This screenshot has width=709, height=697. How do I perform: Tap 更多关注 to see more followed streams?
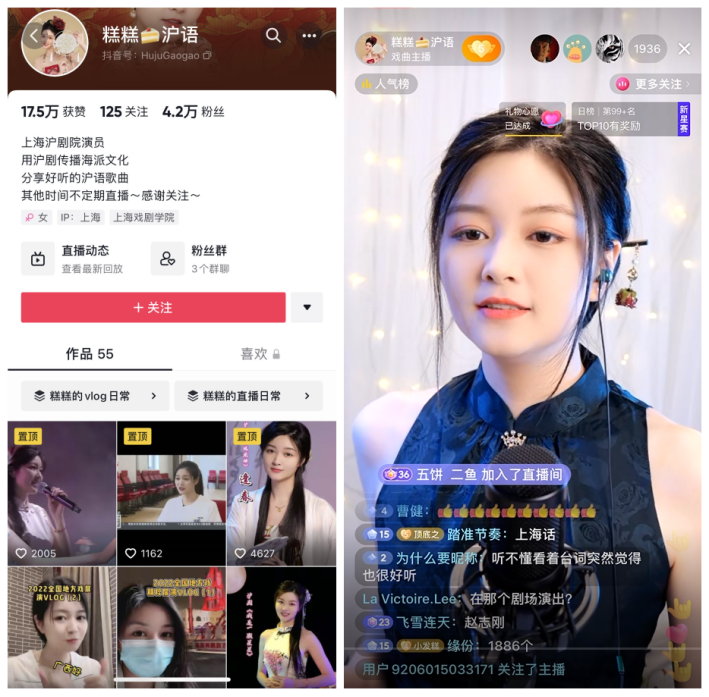[x=655, y=84]
